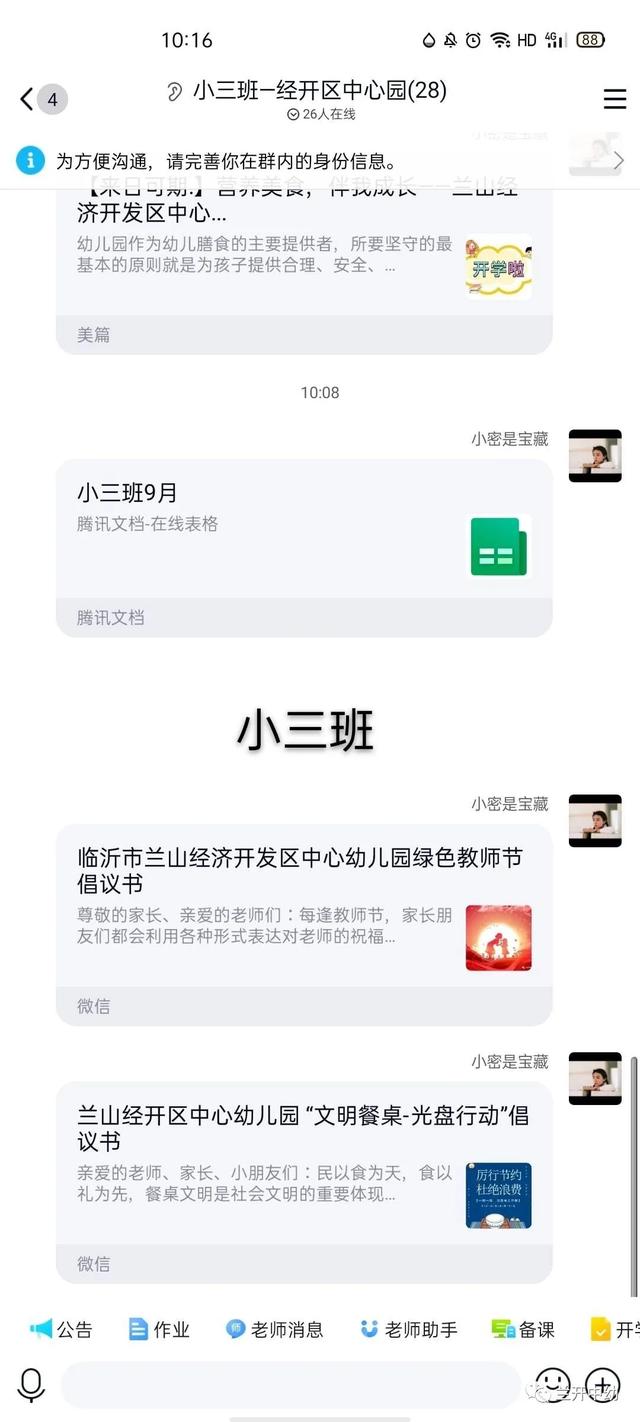This screenshot has height=1422, width=640.
Task: View 小密是宝藏's avatar above the 小三班9月 card
Action: (595, 456)
